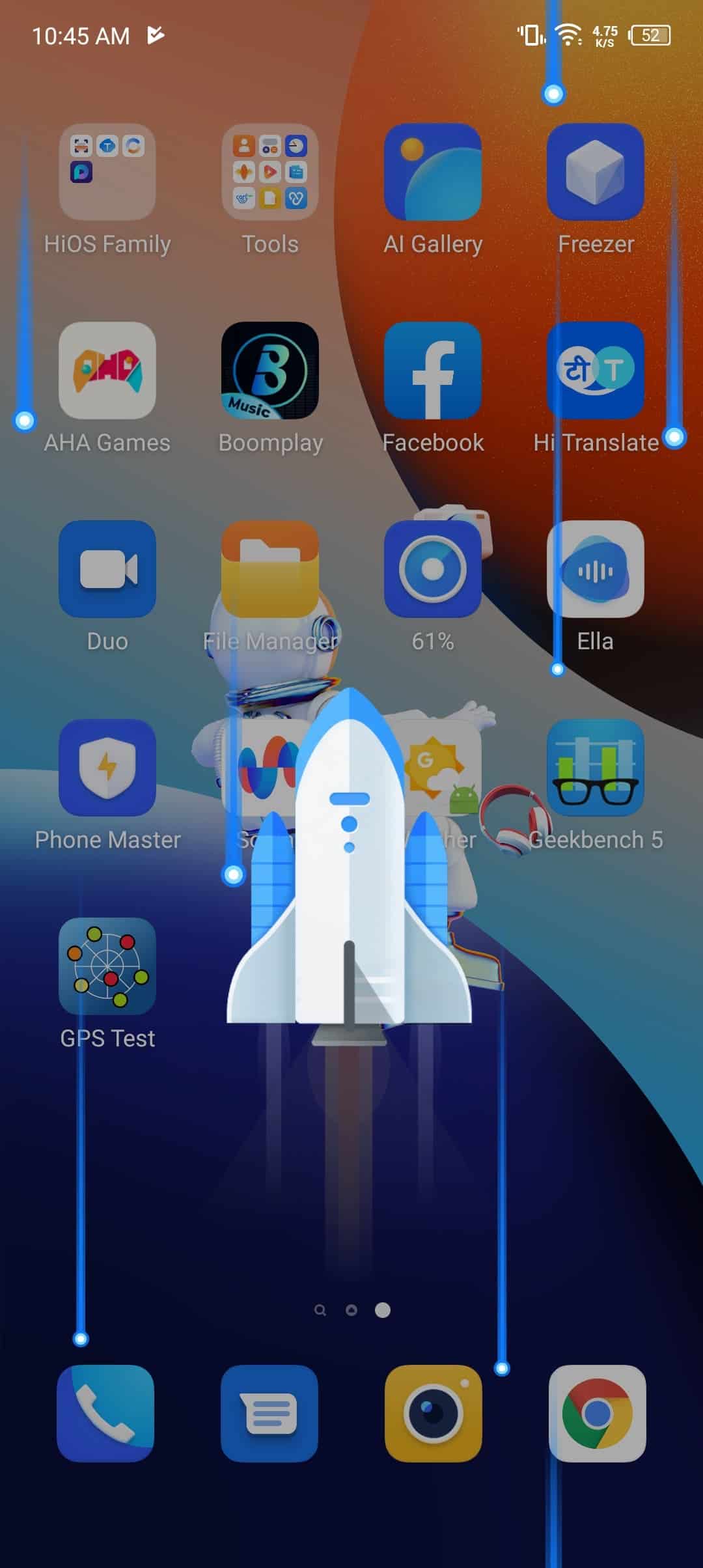The width and height of the screenshot is (703, 1568).
Task: Open the HiOS Family folder
Action: (107, 172)
